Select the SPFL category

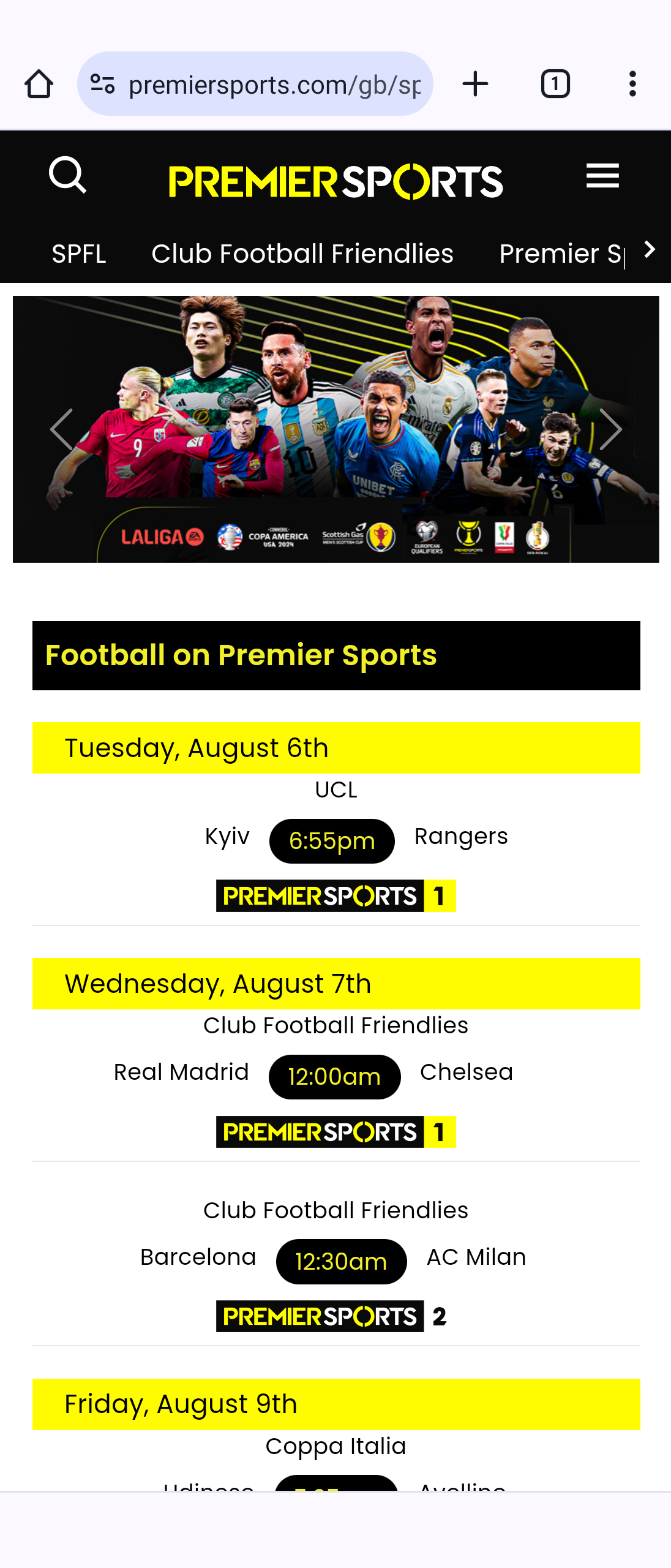[79, 254]
